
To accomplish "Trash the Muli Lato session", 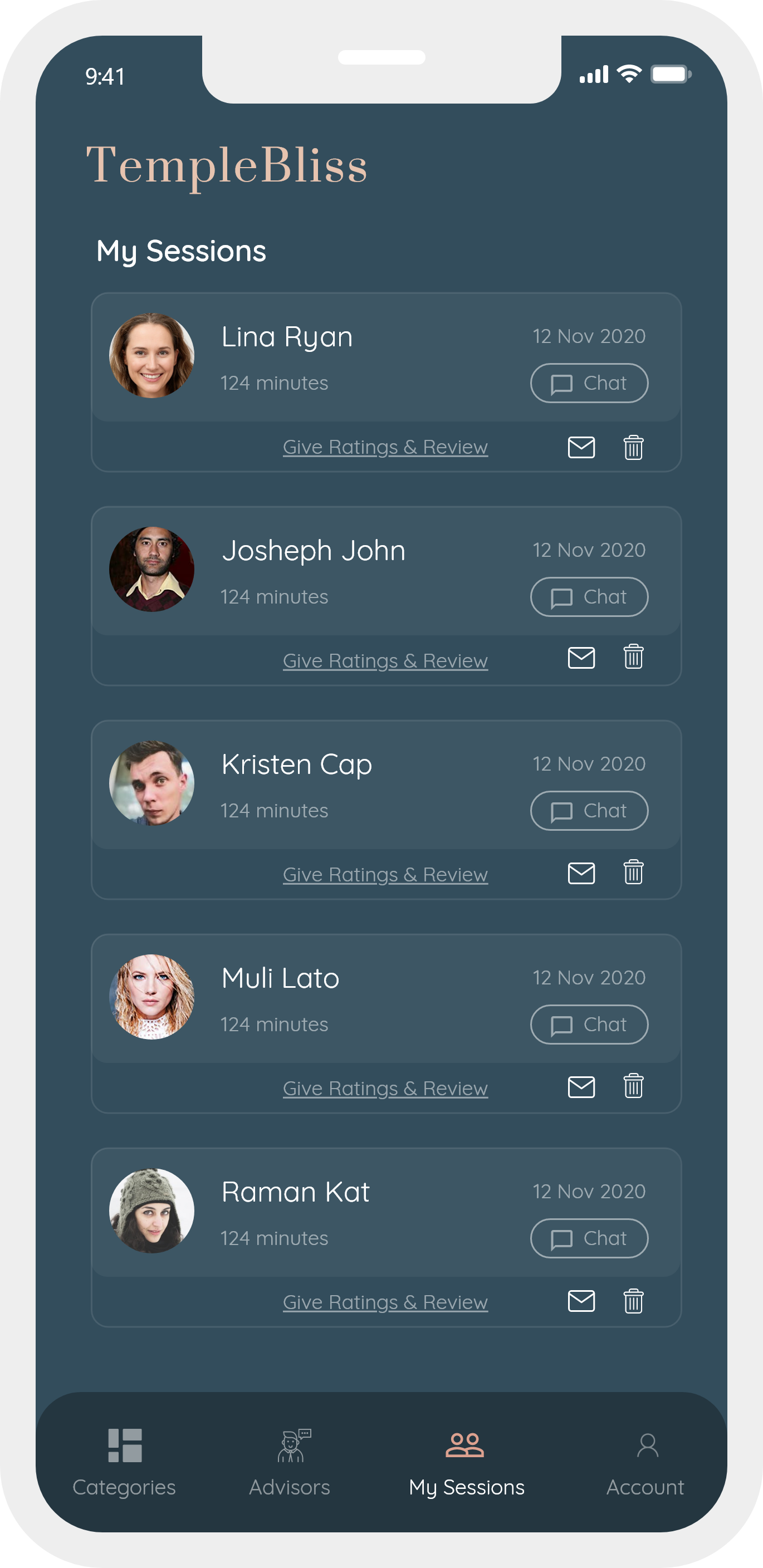I will [633, 1086].
